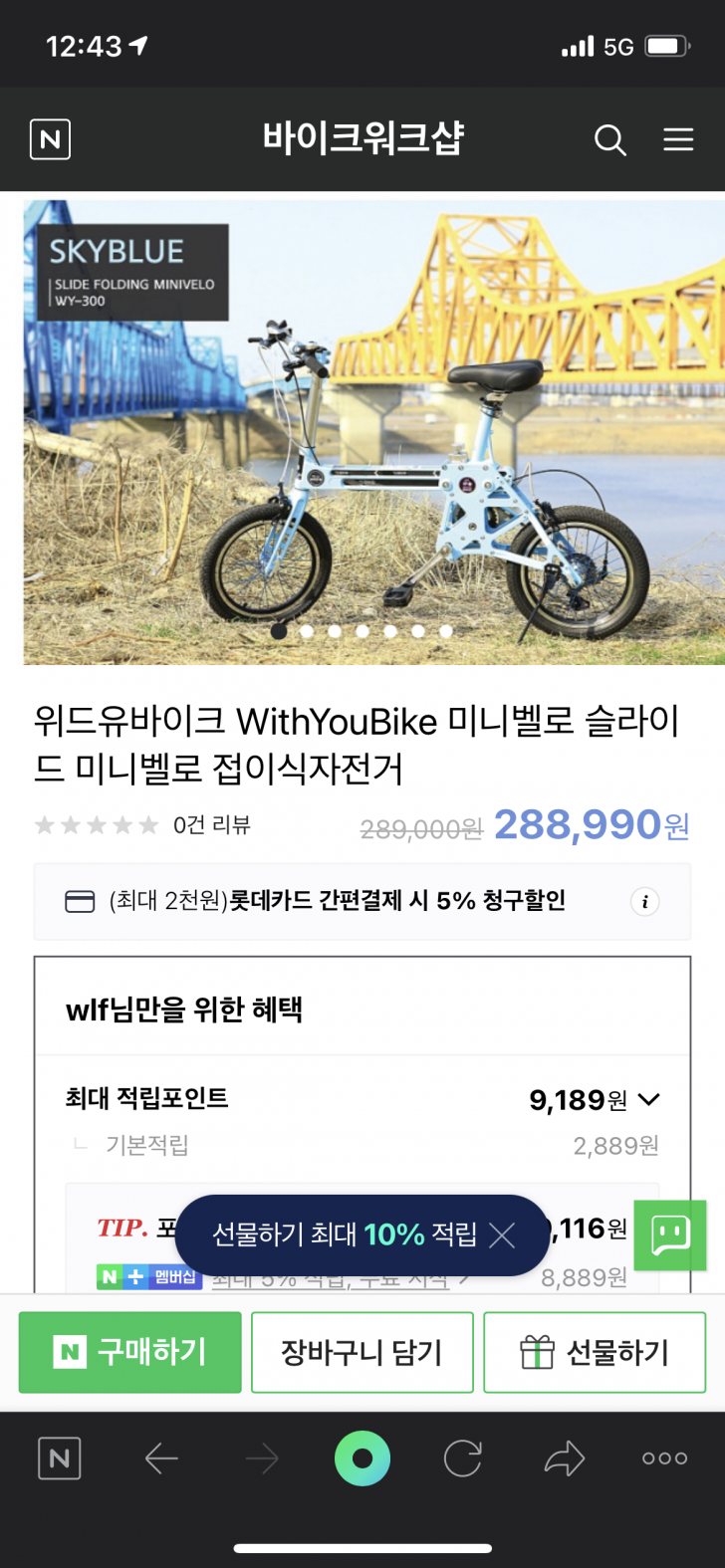Add the bike with 장바구니 담기
Viewport: 725px width, 1568px height.
pyautogui.click(x=362, y=1352)
